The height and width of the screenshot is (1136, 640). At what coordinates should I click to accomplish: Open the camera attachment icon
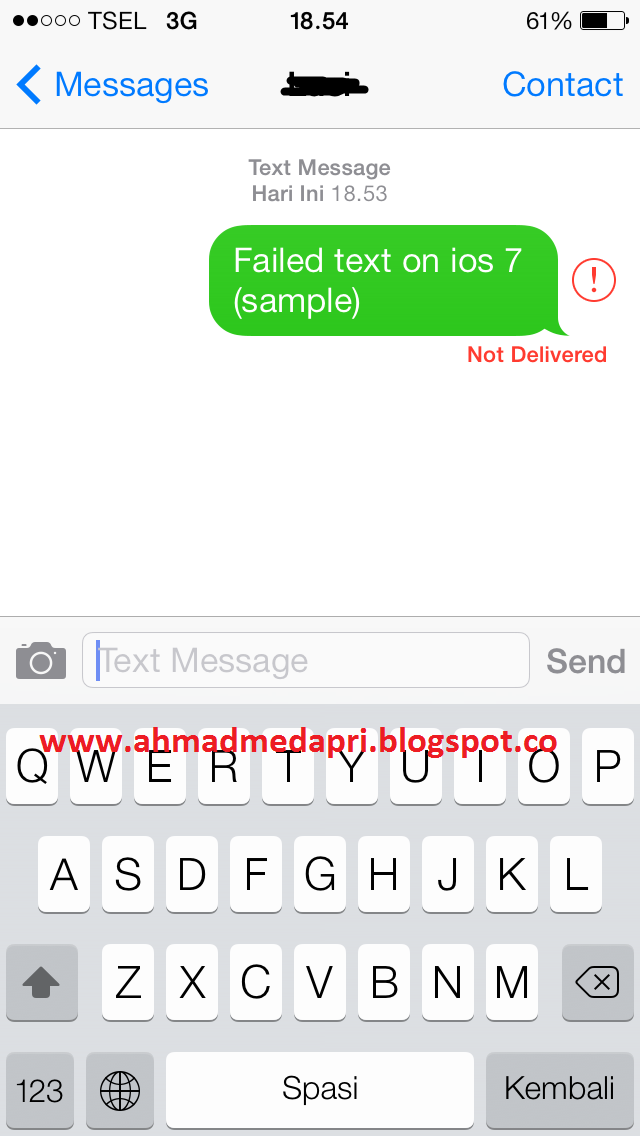[x=41, y=660]
